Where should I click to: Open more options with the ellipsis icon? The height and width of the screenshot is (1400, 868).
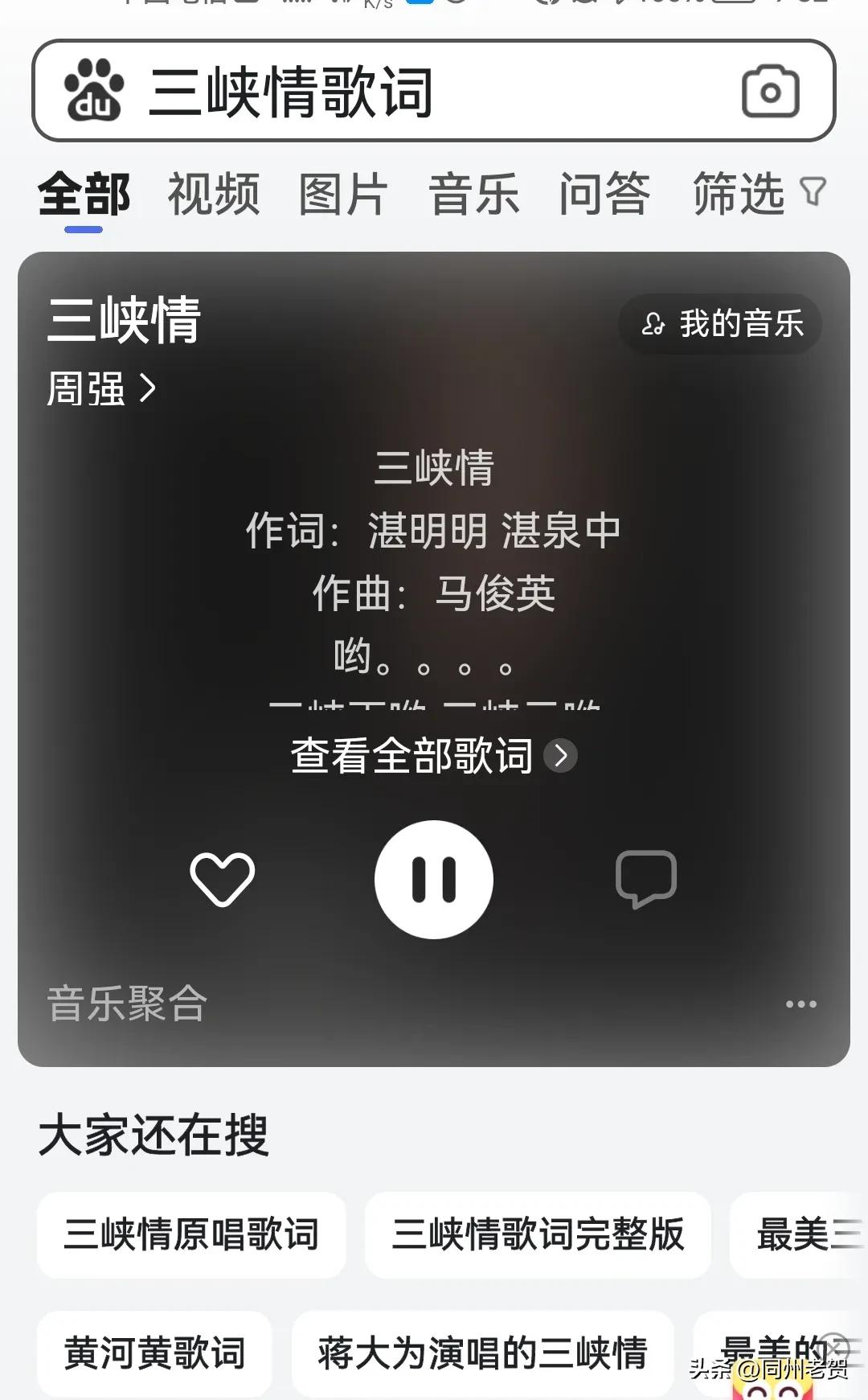pyautogui.click(x=800, y=1003)
